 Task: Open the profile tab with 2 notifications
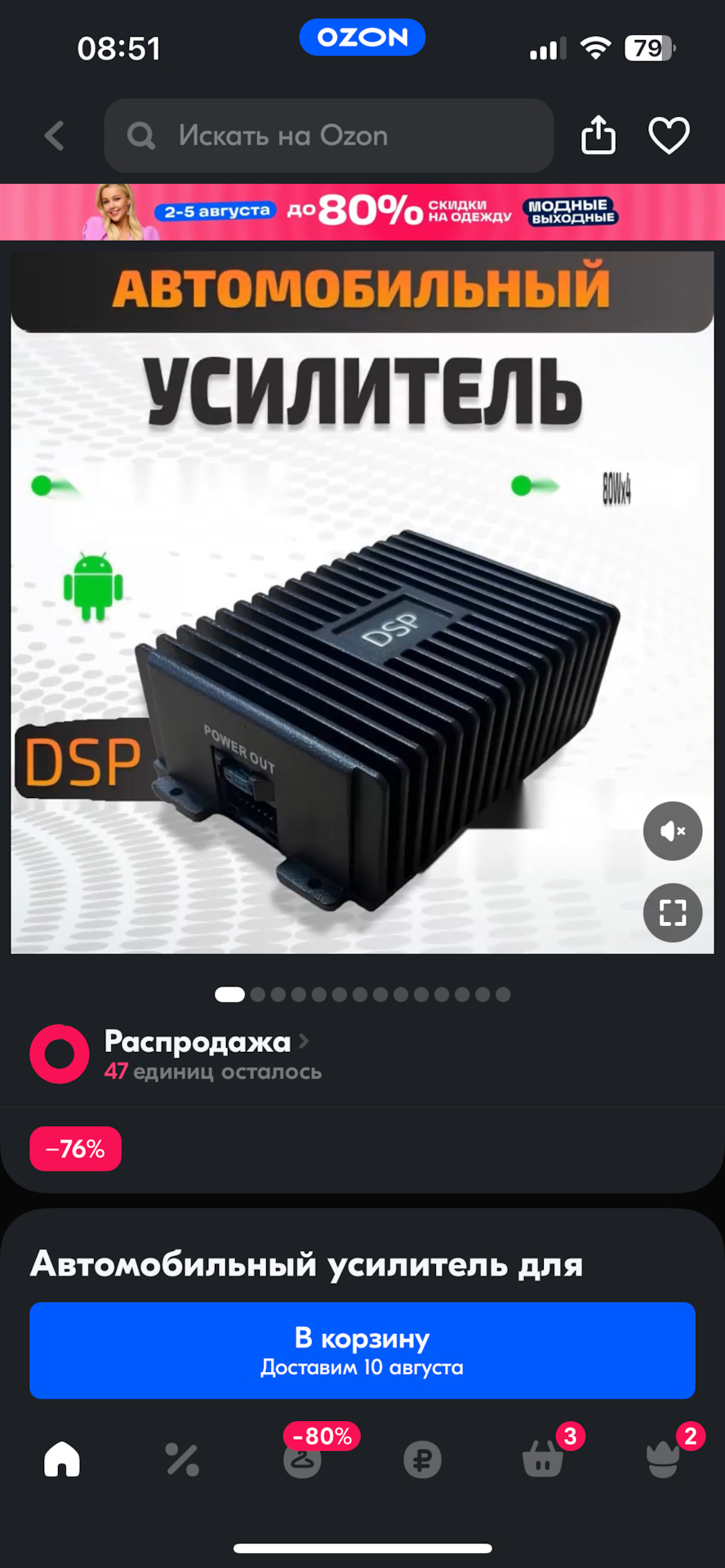(663, 1459)
